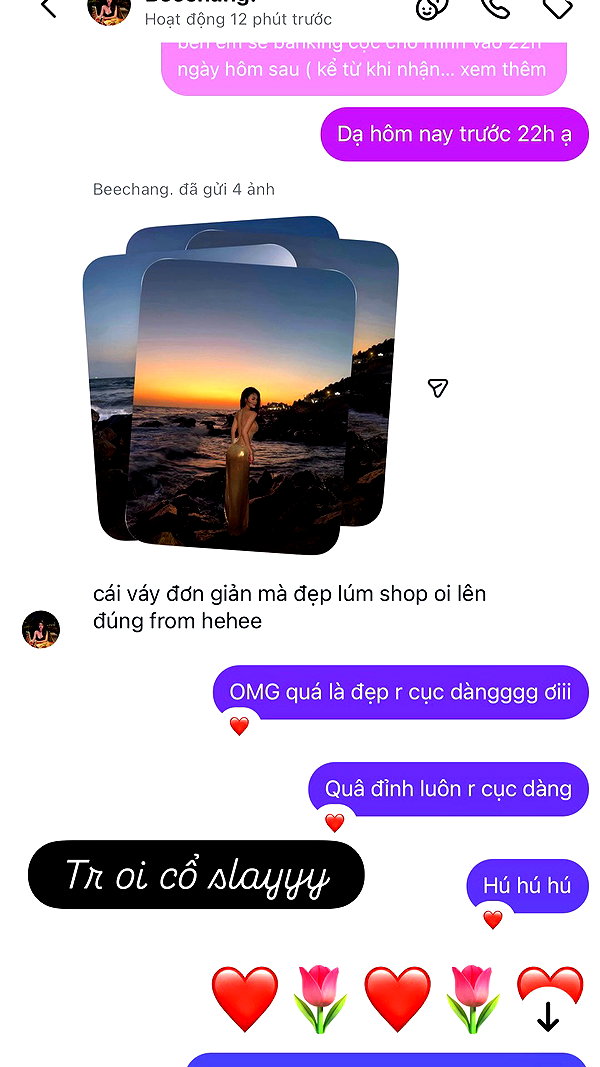Open Beechang's profile picture in the header
Viewport: 600px width, 1067px height.
pos(109,11)
